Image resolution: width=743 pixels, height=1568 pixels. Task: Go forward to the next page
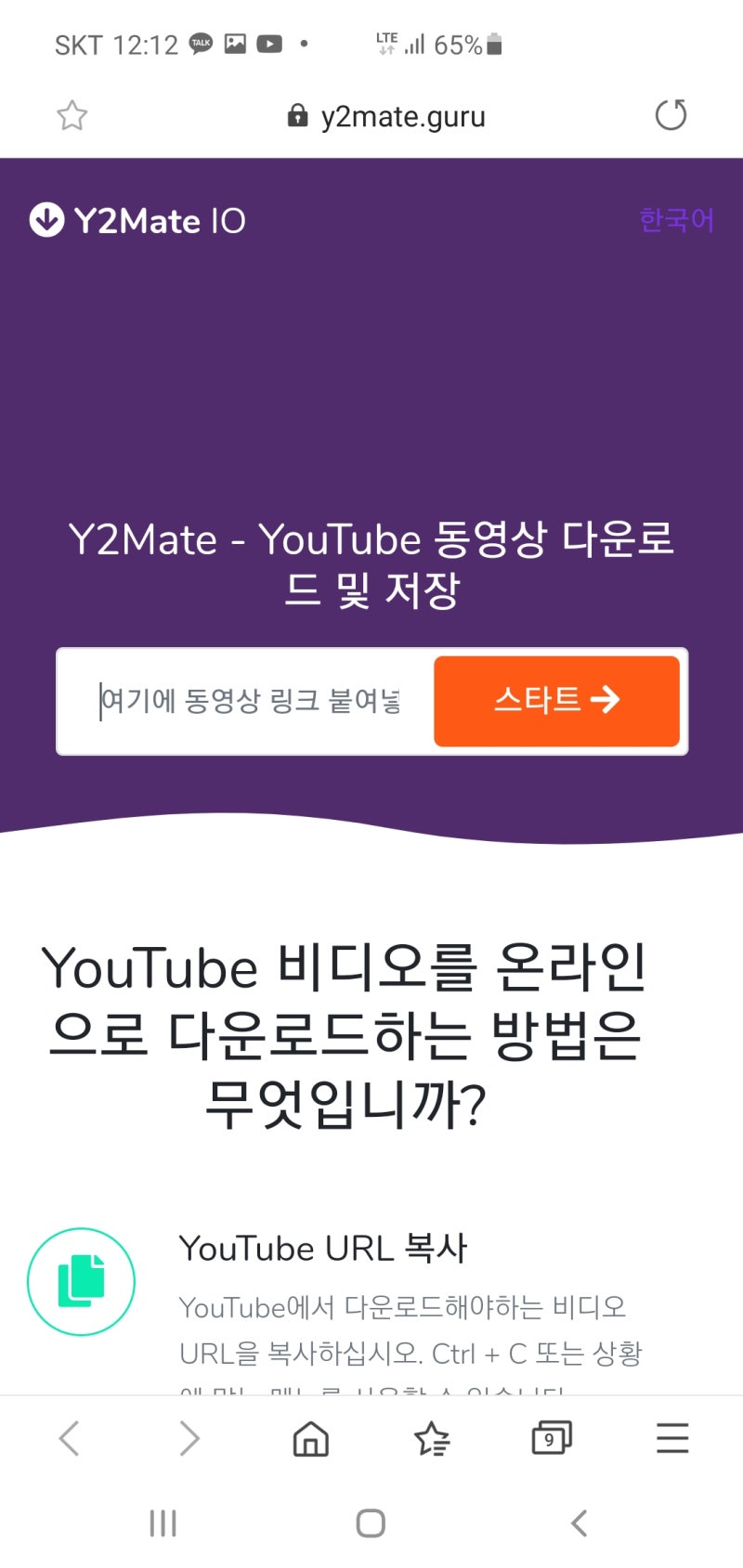click(189, 1439)
